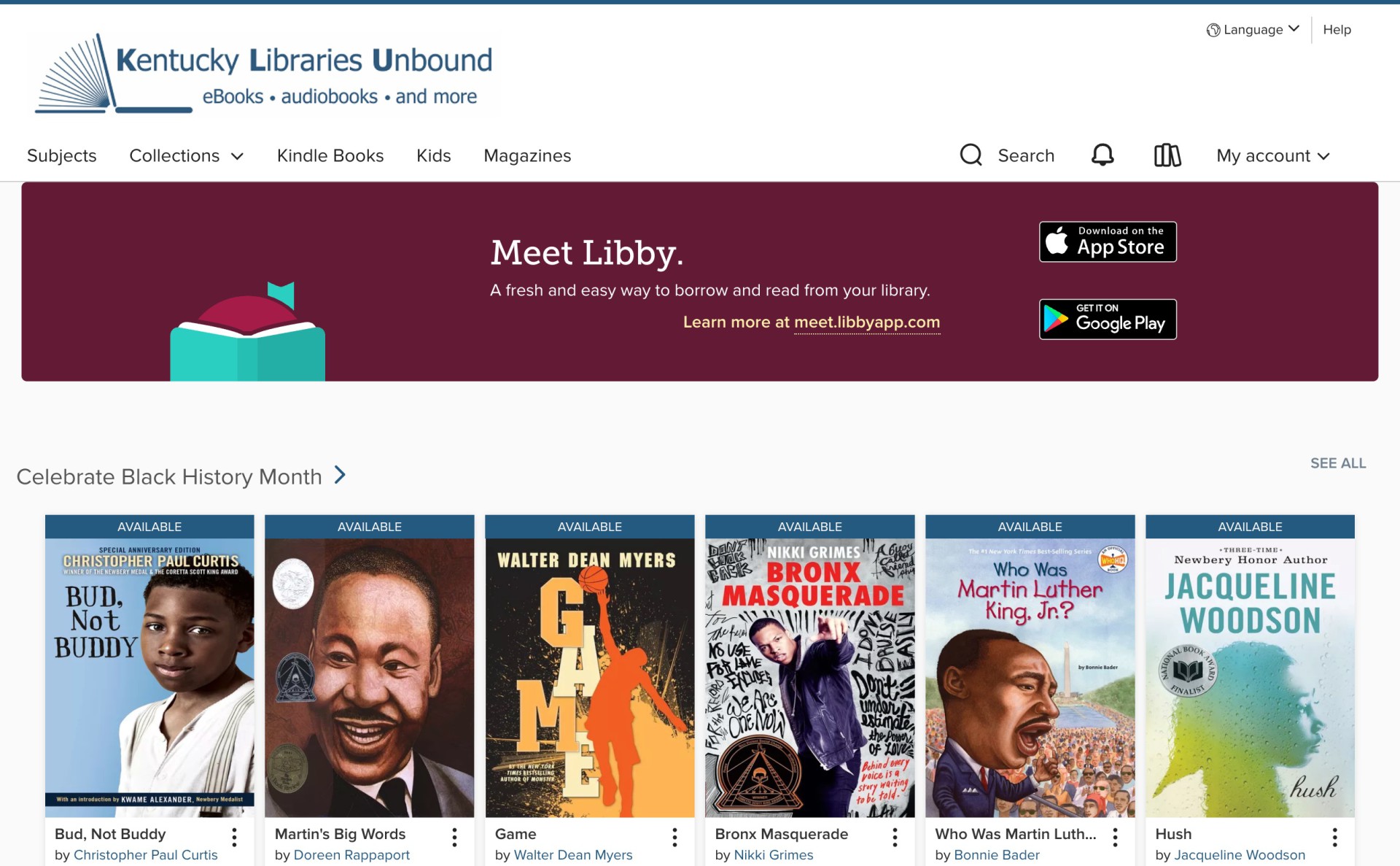Open options menu for Game
This screenshot has height=866, width=1400.
[674, 837]
